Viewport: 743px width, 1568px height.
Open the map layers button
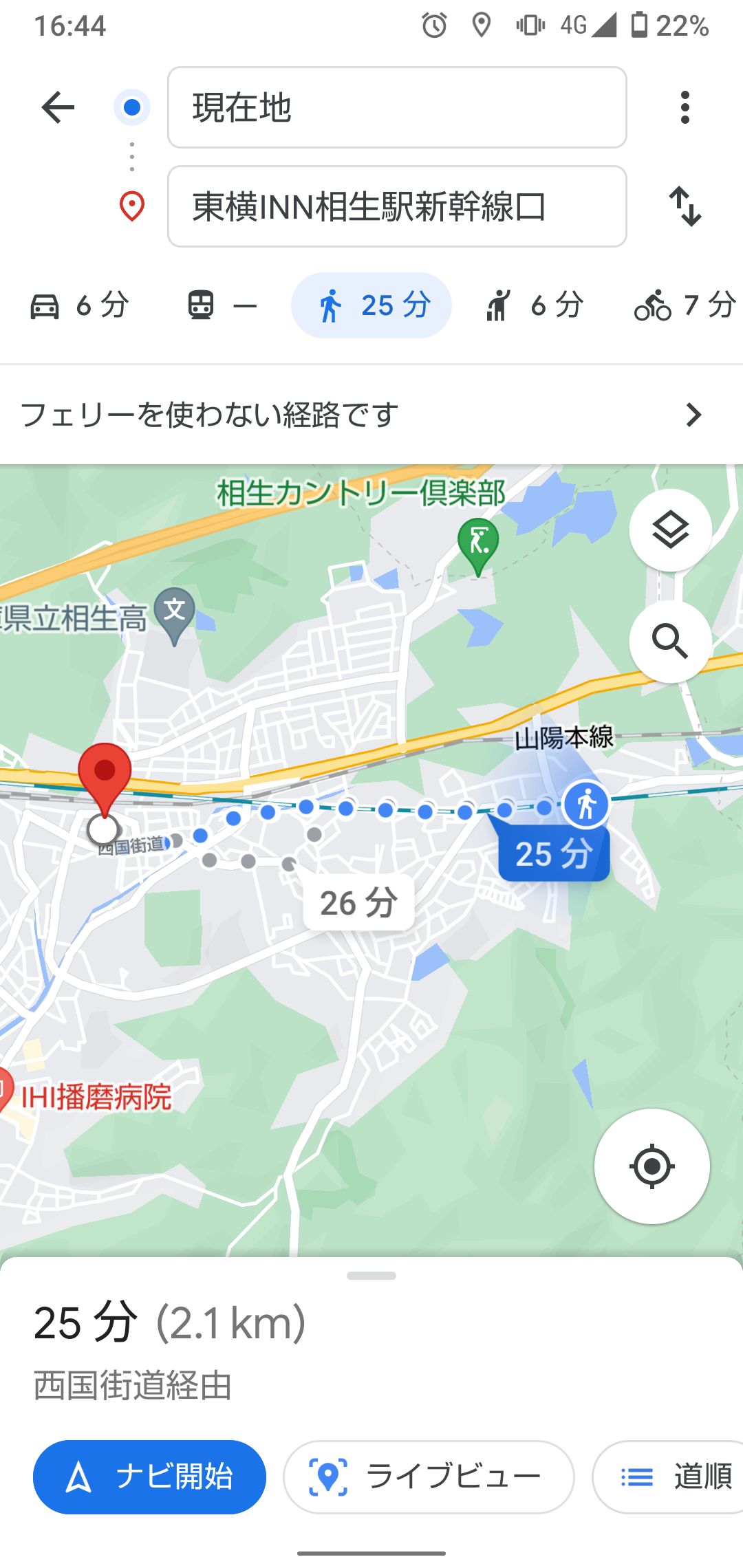(671, 530)
